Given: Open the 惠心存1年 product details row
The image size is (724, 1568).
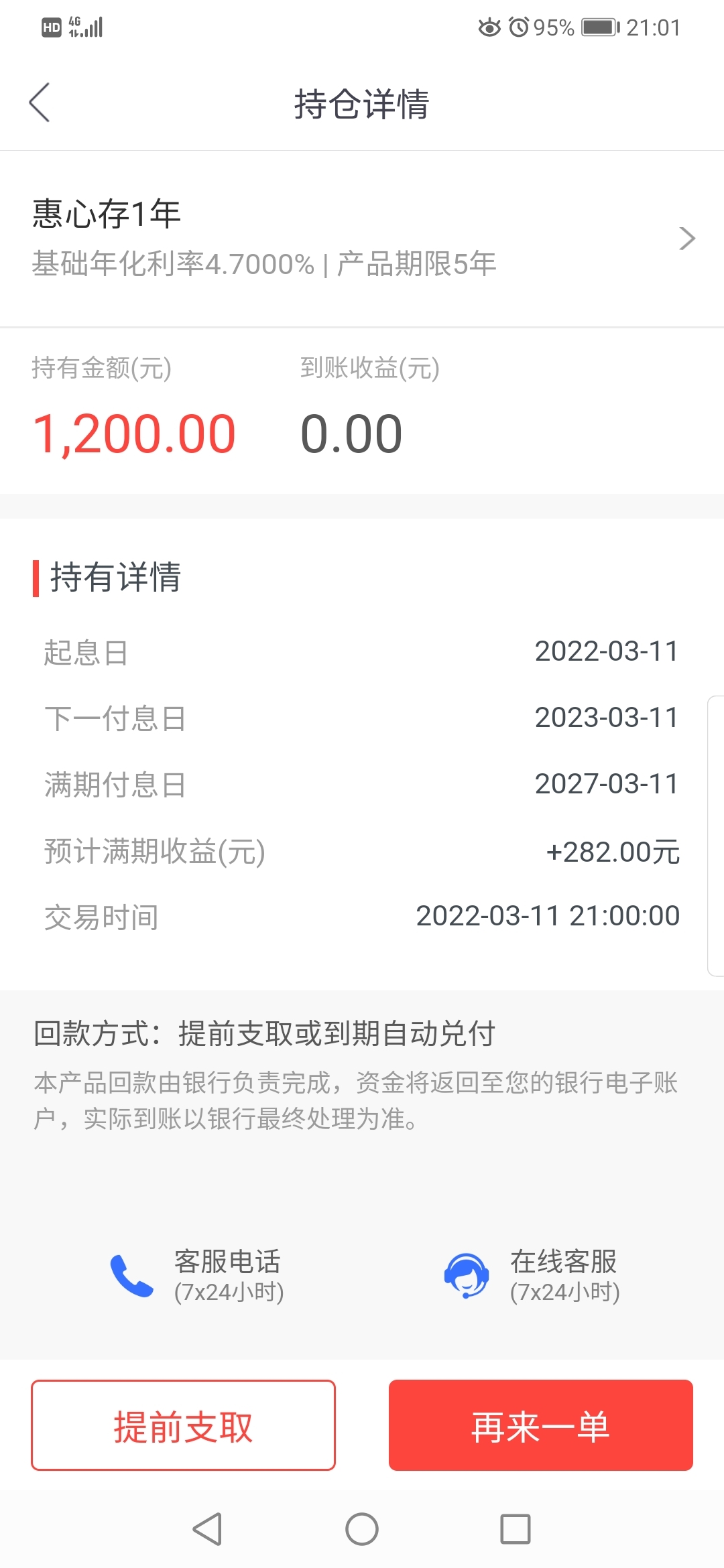Looking at the screenshot, I should [x=362, y=239].
